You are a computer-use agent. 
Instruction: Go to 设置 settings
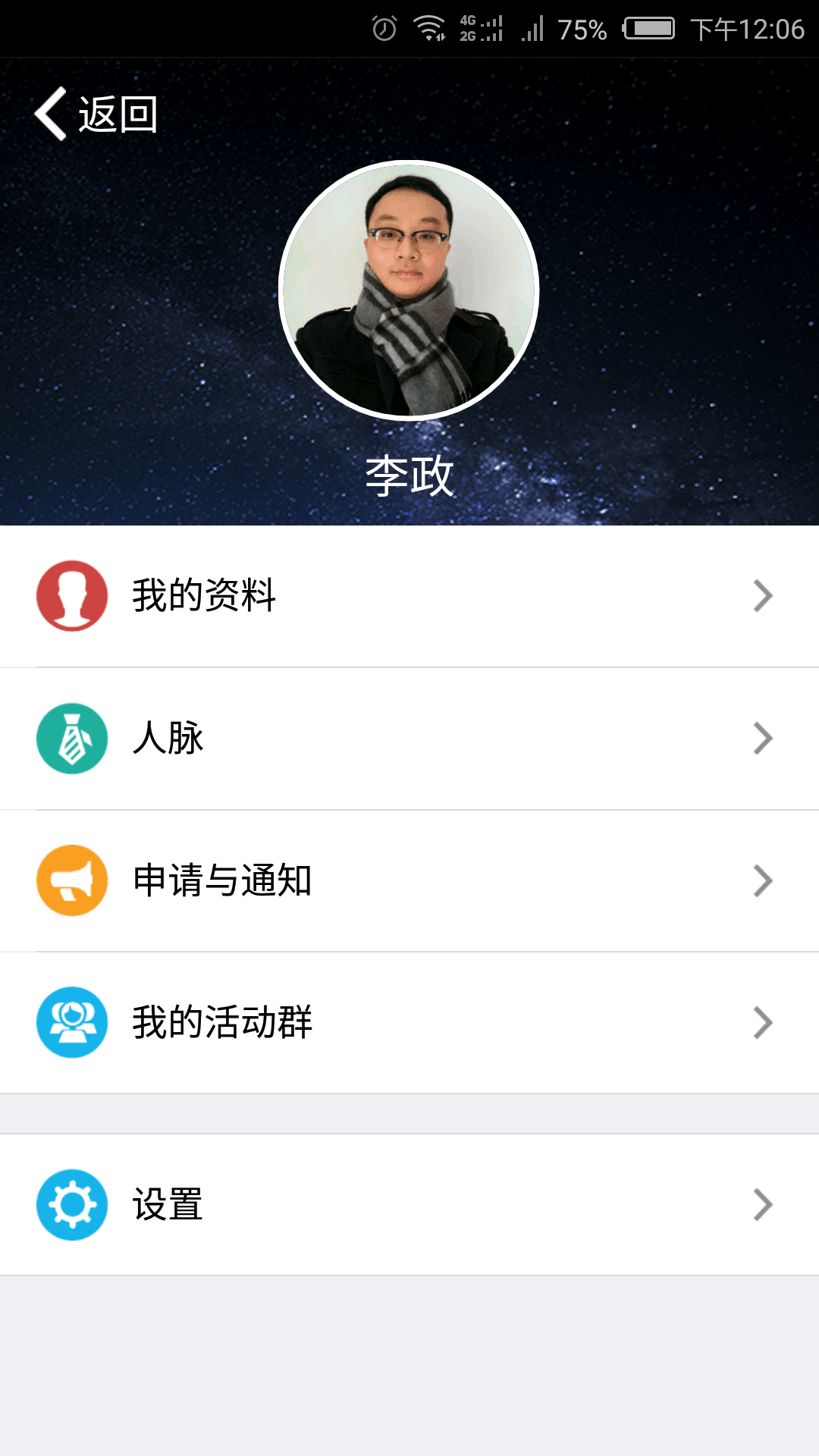tap(409, 1204)
